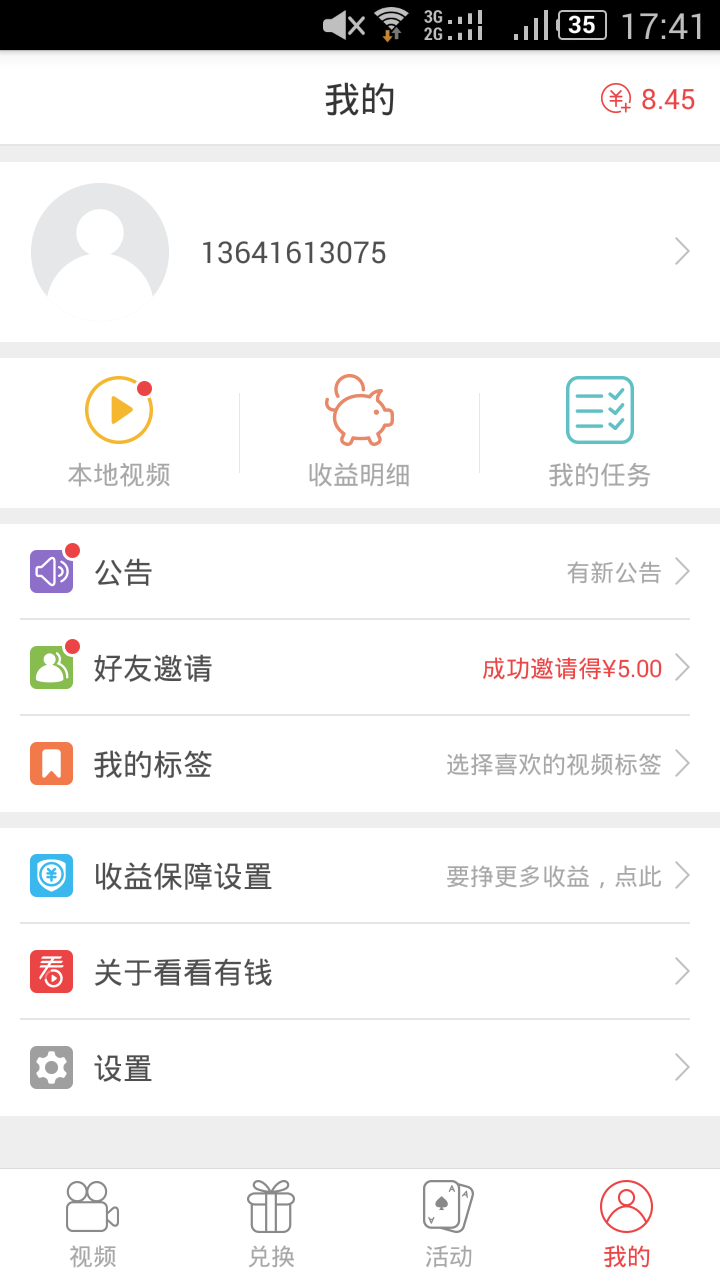Screen dimensions: 720x1280
Task: Switch to the 兑换 exchange tab
Action: pos(271,1224)
